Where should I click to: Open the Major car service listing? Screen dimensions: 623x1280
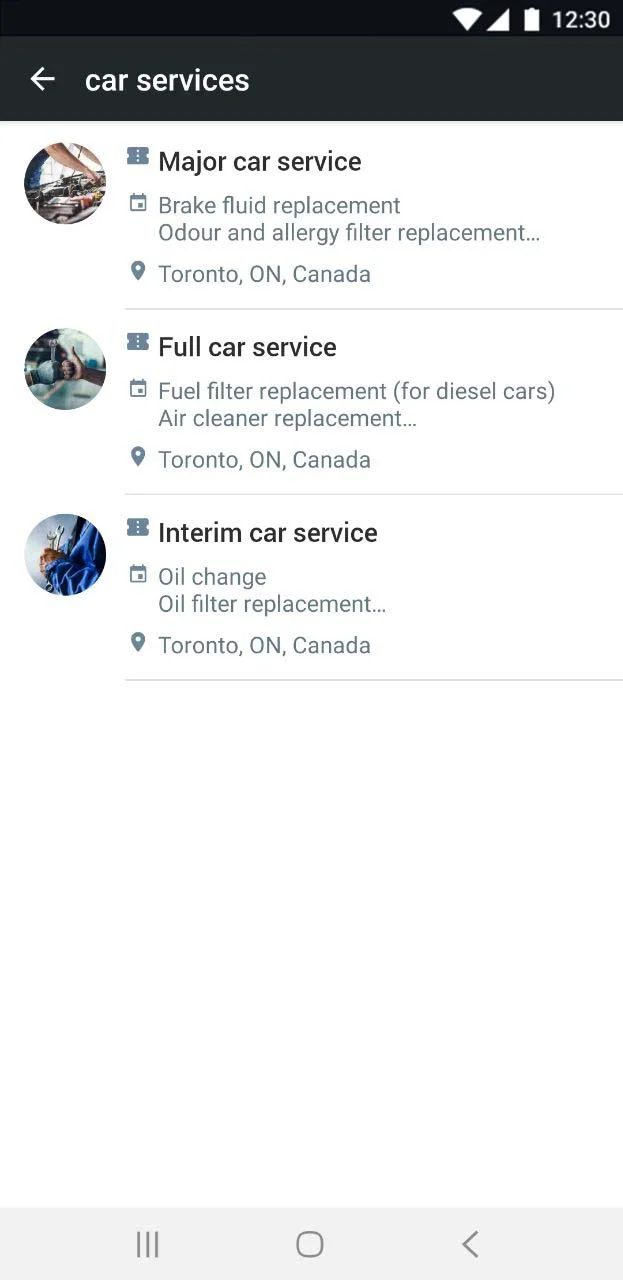[259, 162]
